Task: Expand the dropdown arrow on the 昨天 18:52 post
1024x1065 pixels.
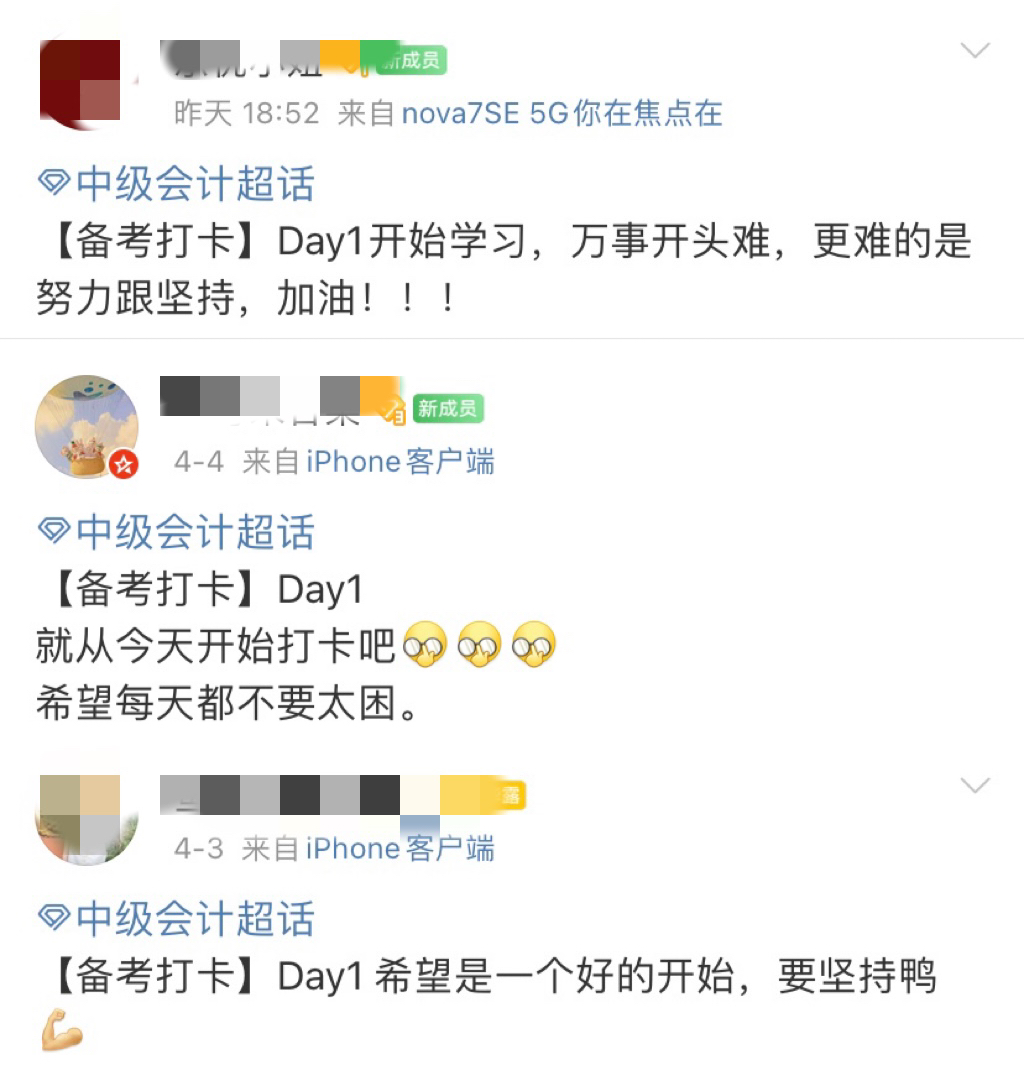Action: (974, 51)
